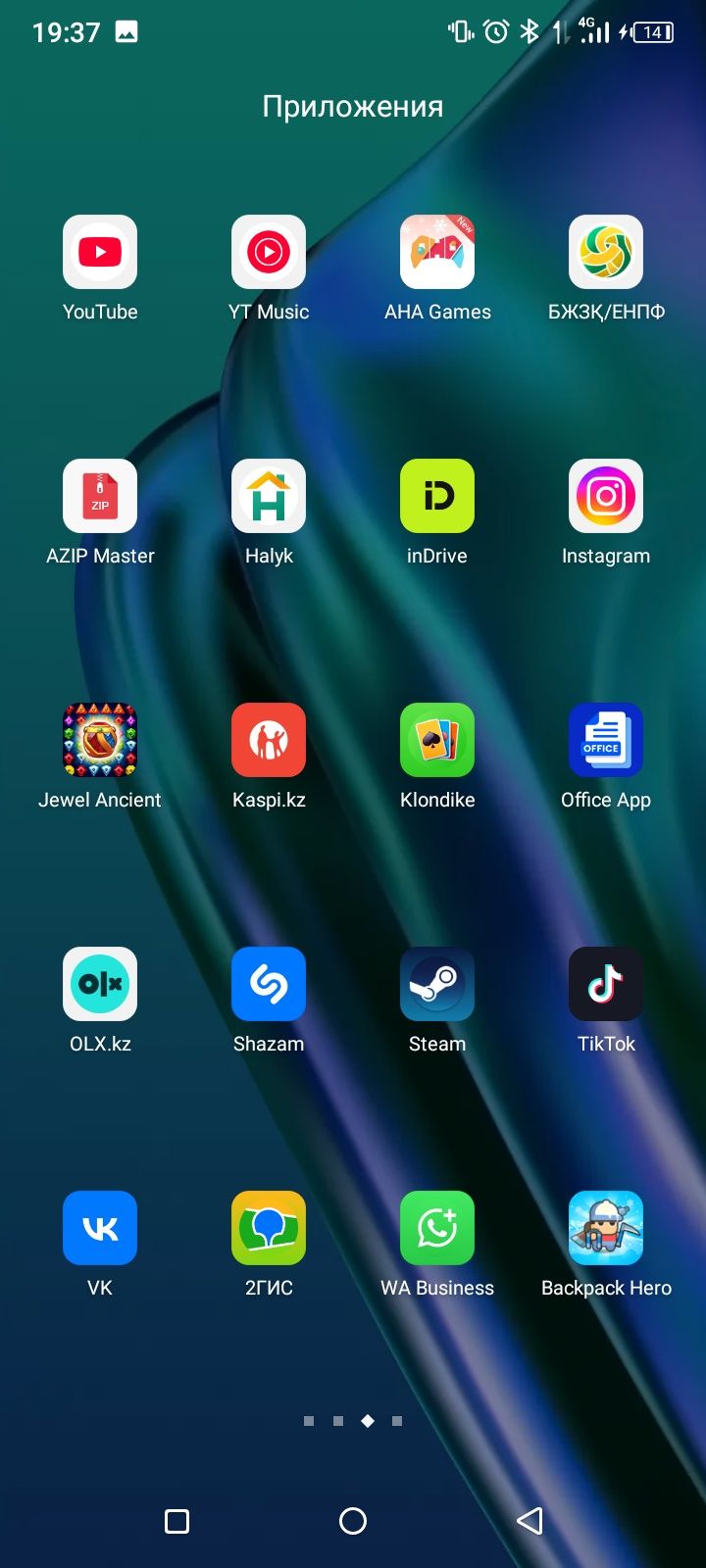Open Kaspi.kz
The height and width of the screenshot is (1568, 706).
pos(269,741)
